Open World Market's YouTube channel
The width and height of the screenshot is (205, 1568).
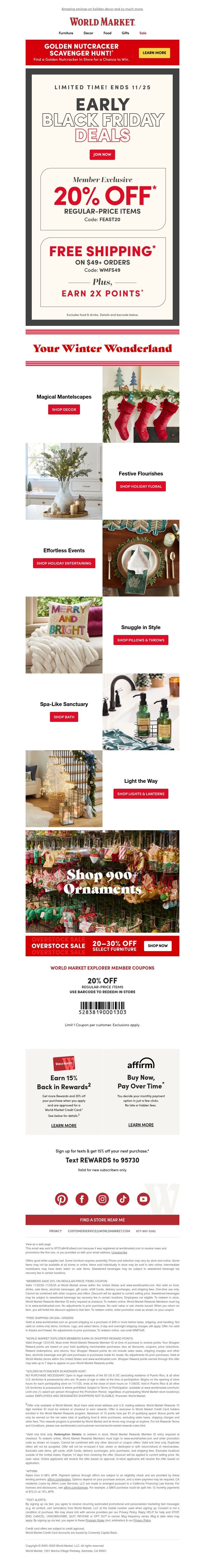(143, 1199)
